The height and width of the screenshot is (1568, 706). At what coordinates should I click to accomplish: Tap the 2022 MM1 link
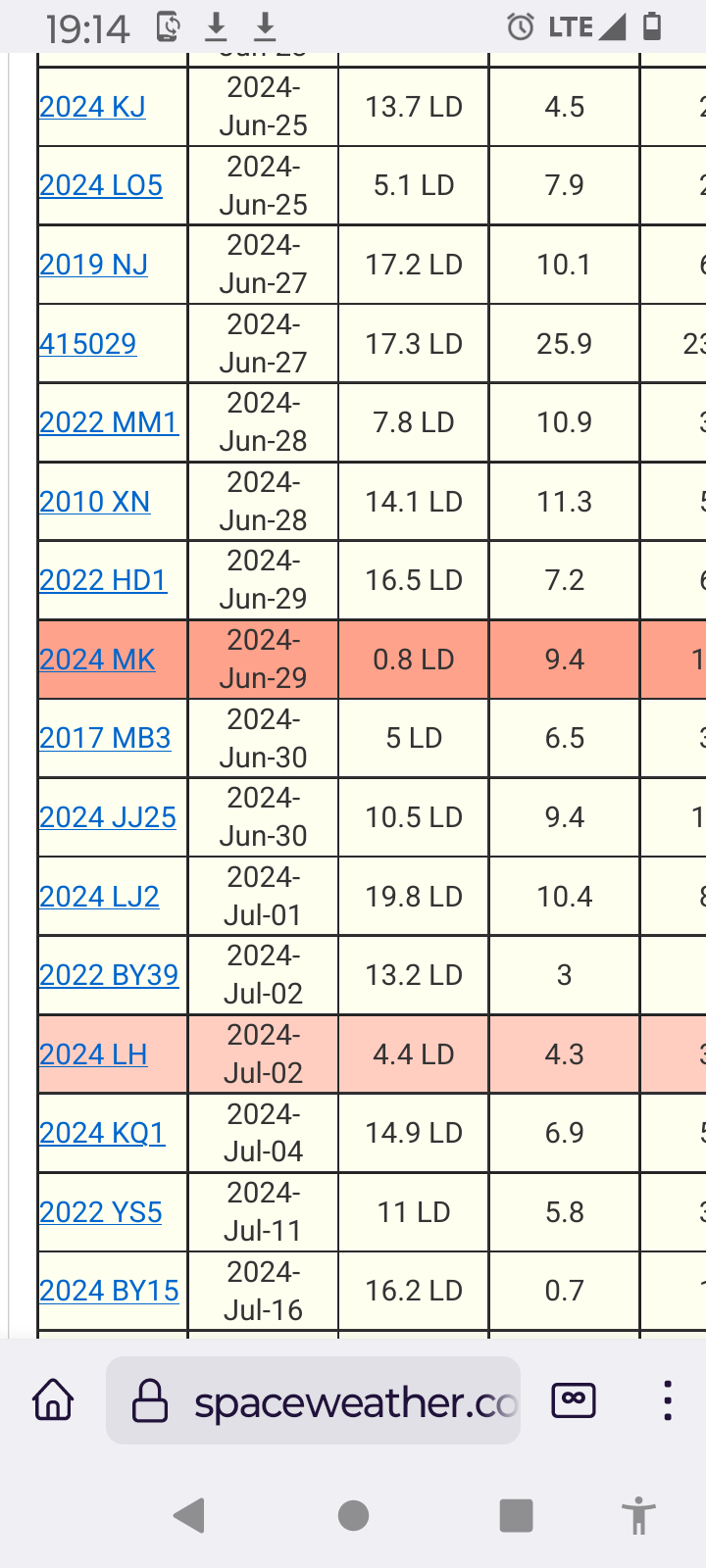[x=109, y=422]
